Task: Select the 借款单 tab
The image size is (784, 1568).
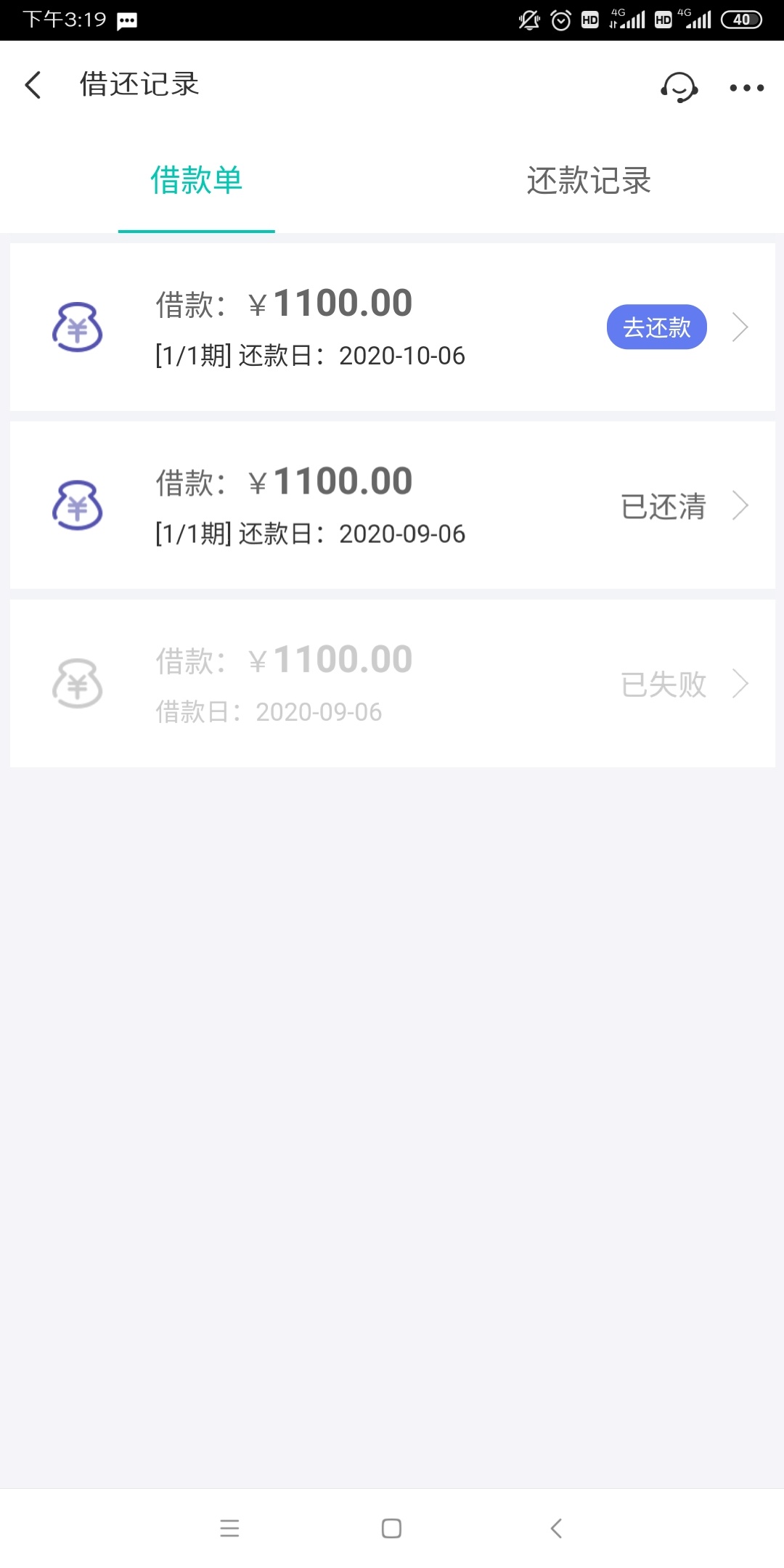Action: [196, 181]
